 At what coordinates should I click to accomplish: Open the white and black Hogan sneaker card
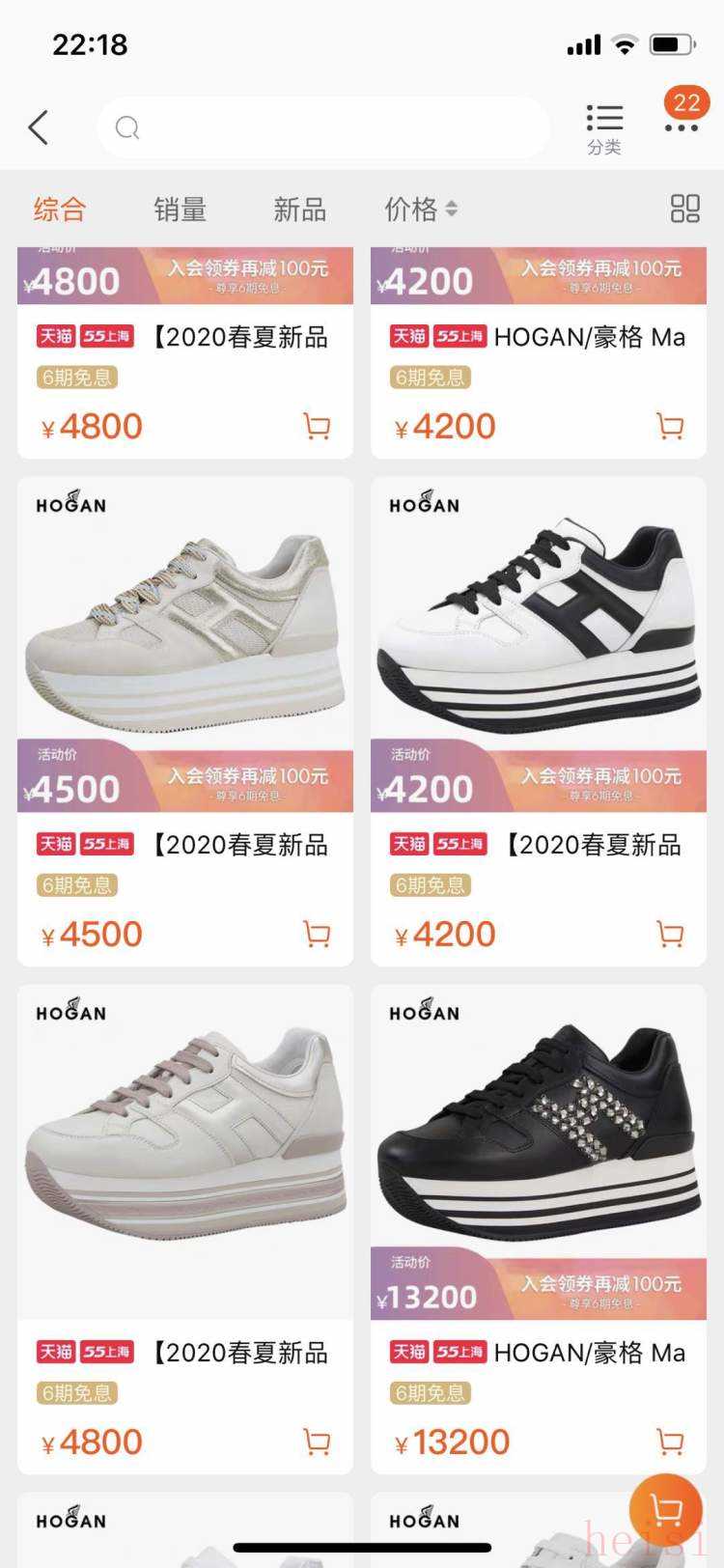[x=539, y=618]
